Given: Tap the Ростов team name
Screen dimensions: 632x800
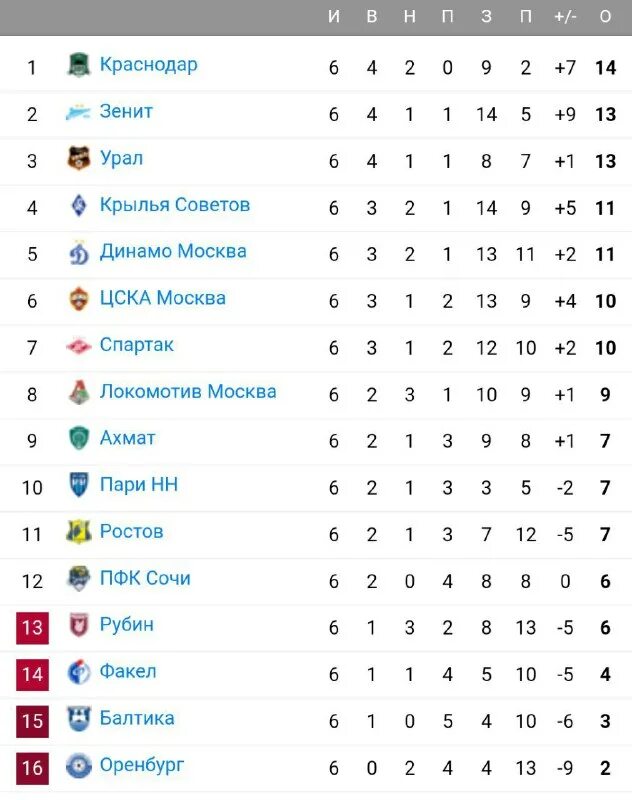Looking at the screenshot, I should pyautogui.click(x=131, y=531).
